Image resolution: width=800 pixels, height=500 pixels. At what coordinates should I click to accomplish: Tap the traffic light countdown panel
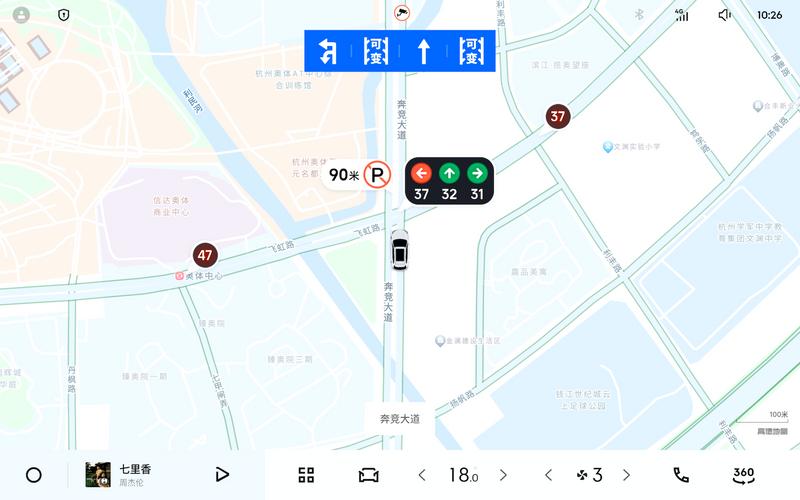[x=449, y=181]
